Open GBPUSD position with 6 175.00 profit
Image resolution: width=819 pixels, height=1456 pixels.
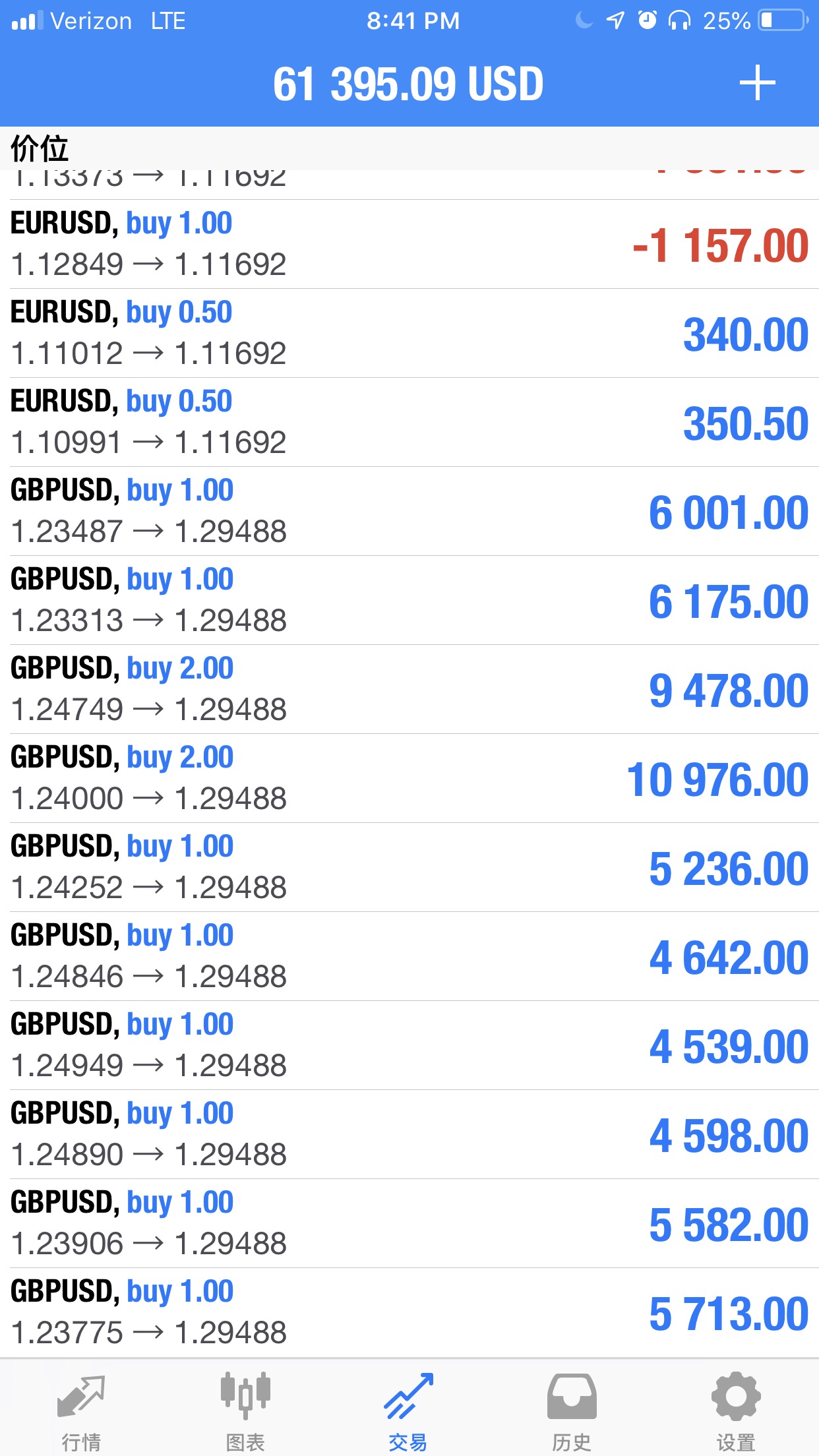point(409,600)
